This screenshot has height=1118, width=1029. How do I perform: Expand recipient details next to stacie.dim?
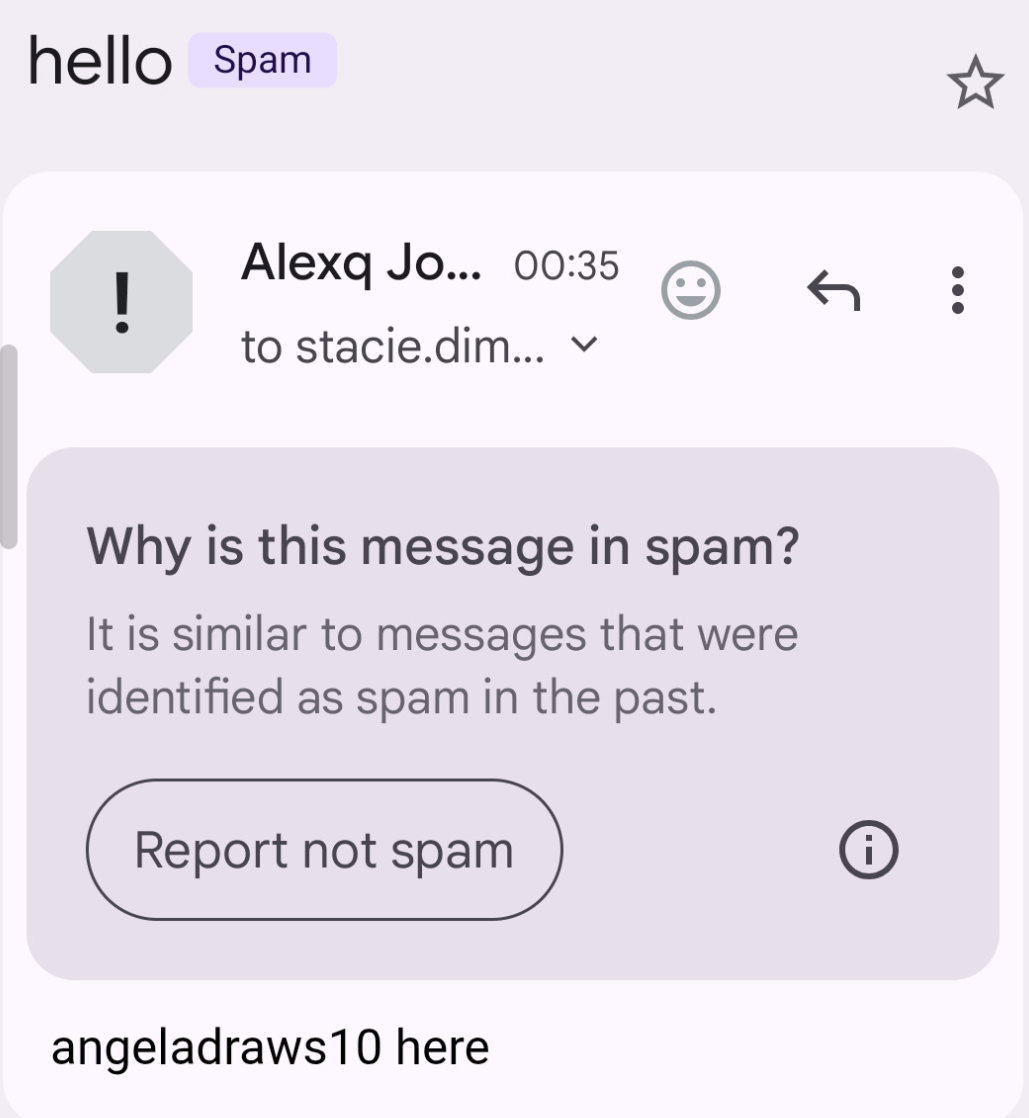(585, 346)
